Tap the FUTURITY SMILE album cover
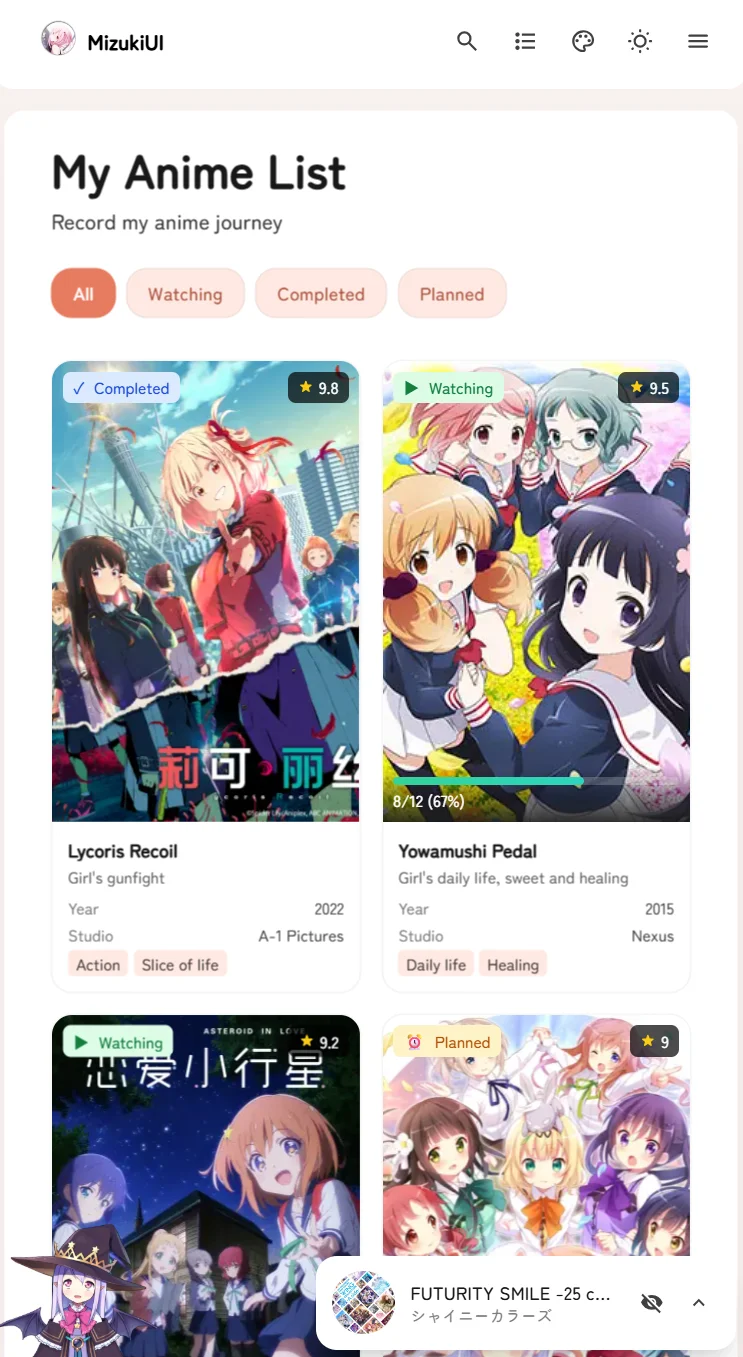This screenshot has width=743, height=1357. (363, 1302)
